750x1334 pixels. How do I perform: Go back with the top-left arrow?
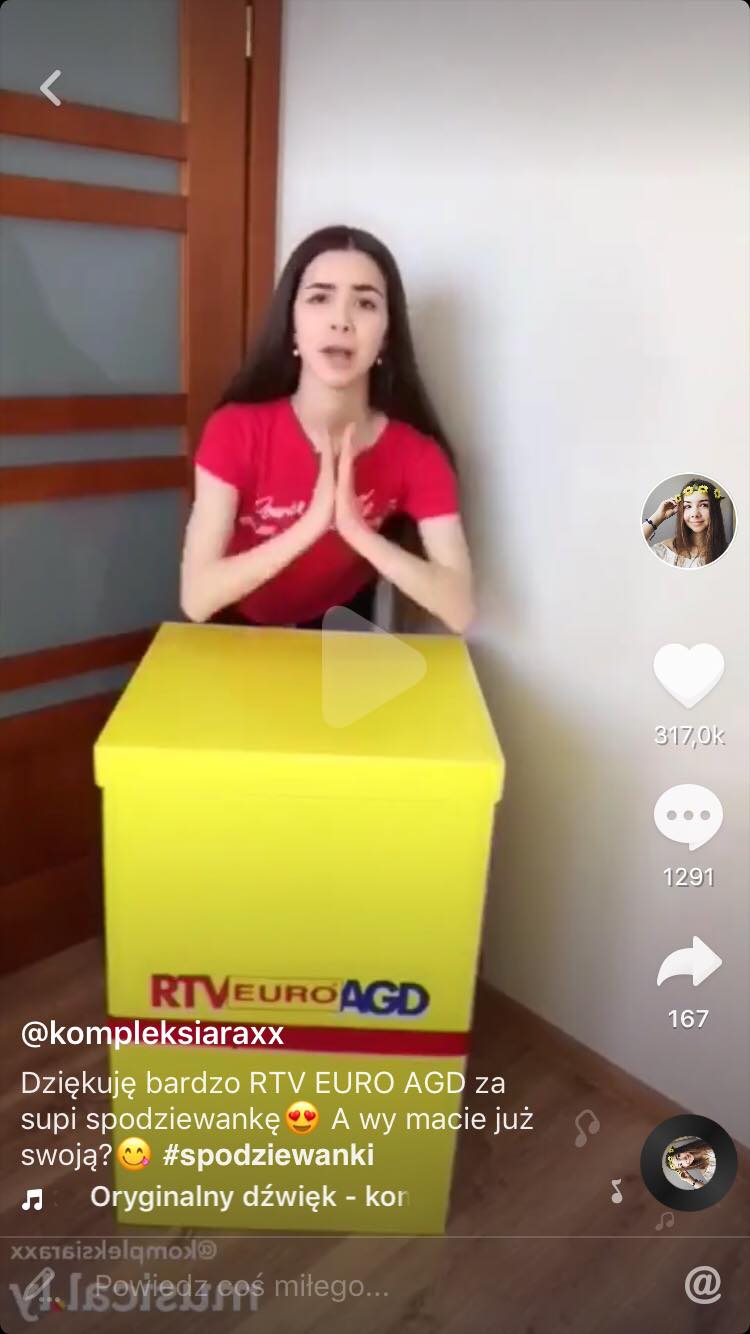[x=50, y=88]
